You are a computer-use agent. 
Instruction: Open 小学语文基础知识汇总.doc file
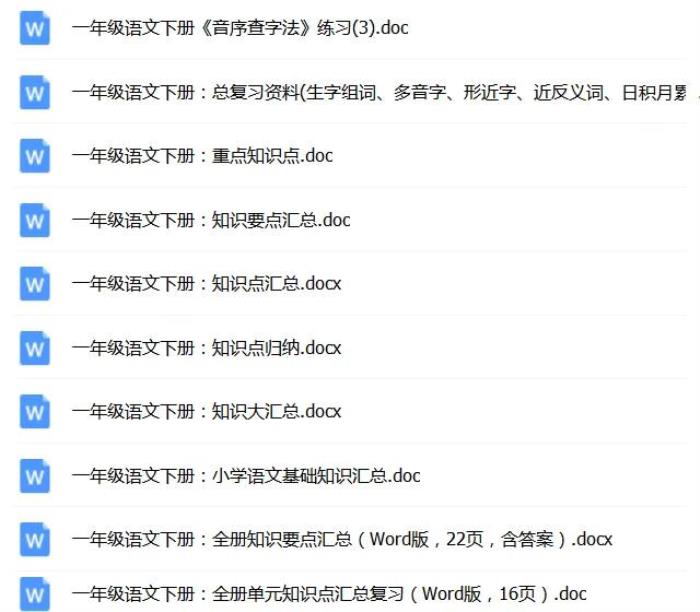click(246, 476)
